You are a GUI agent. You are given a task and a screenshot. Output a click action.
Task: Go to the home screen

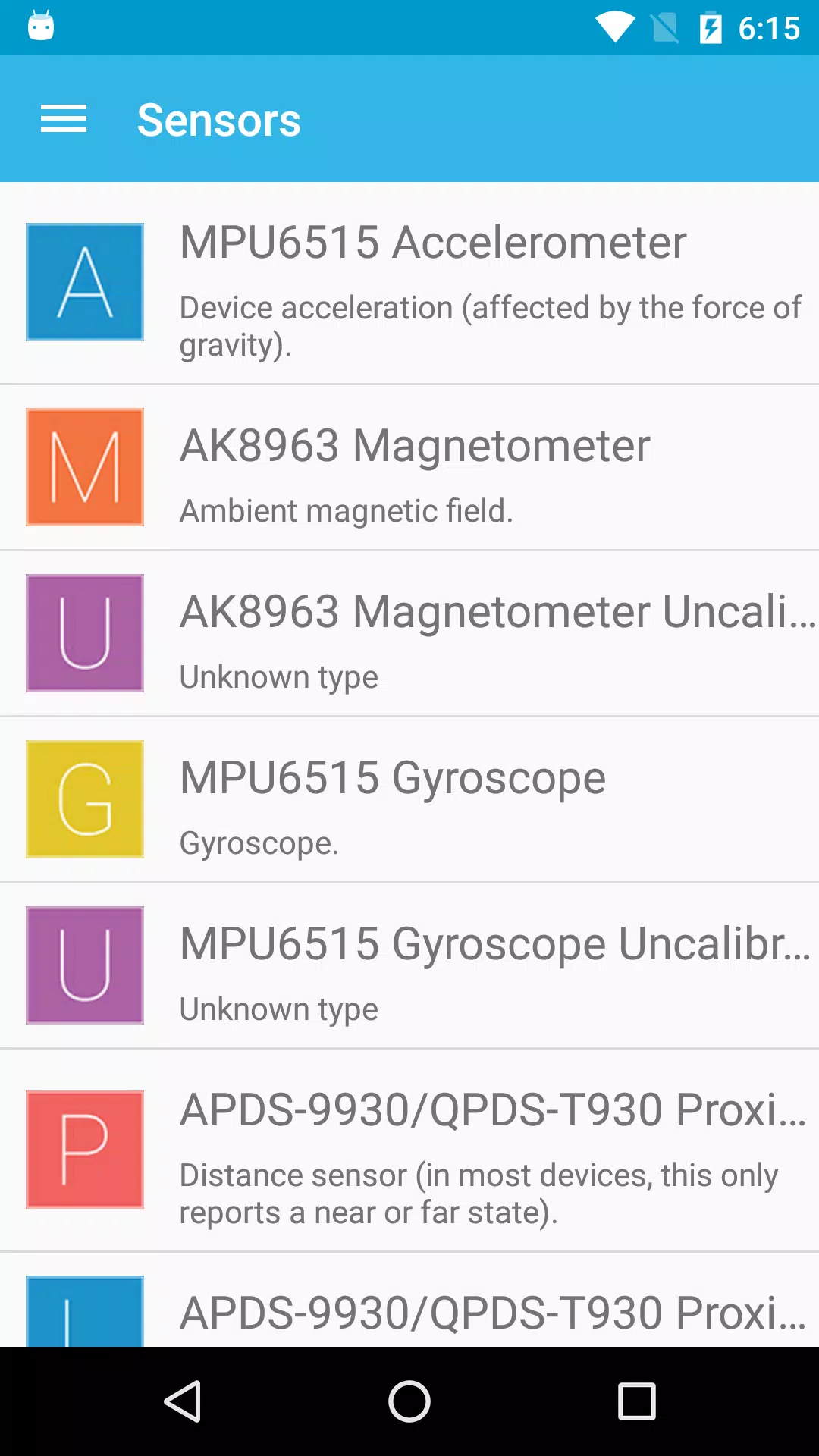(409, 1401)
